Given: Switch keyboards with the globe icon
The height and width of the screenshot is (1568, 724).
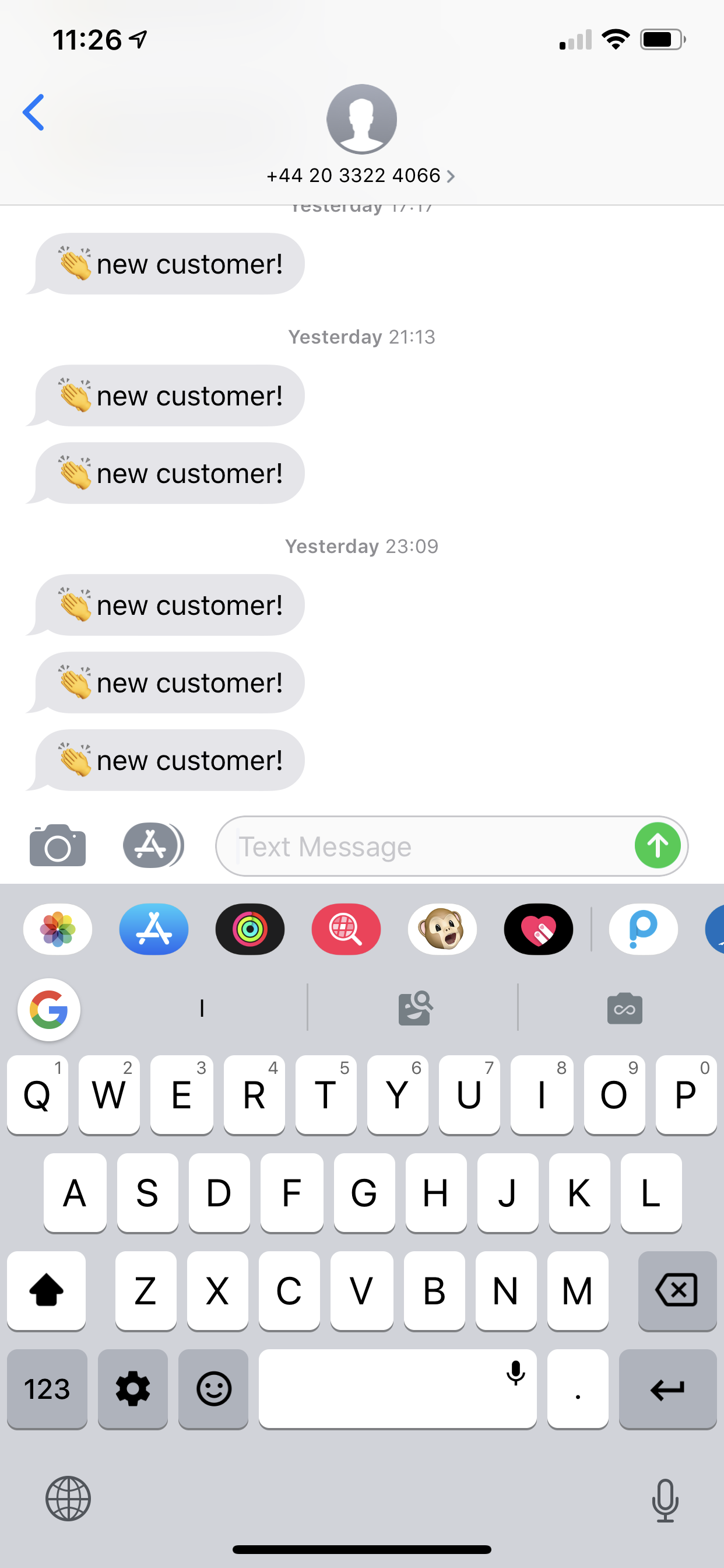Looking at the screenshot, I should tap(68, 1499).
